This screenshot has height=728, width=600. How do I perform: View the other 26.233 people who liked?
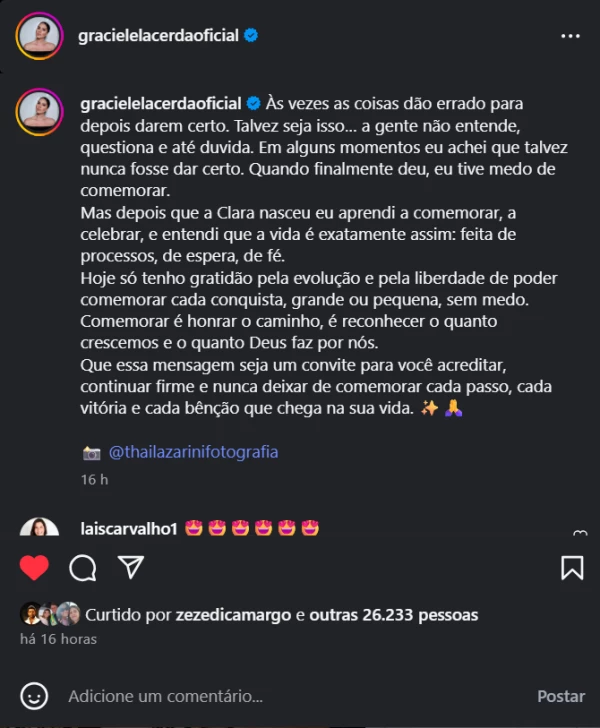393,615
